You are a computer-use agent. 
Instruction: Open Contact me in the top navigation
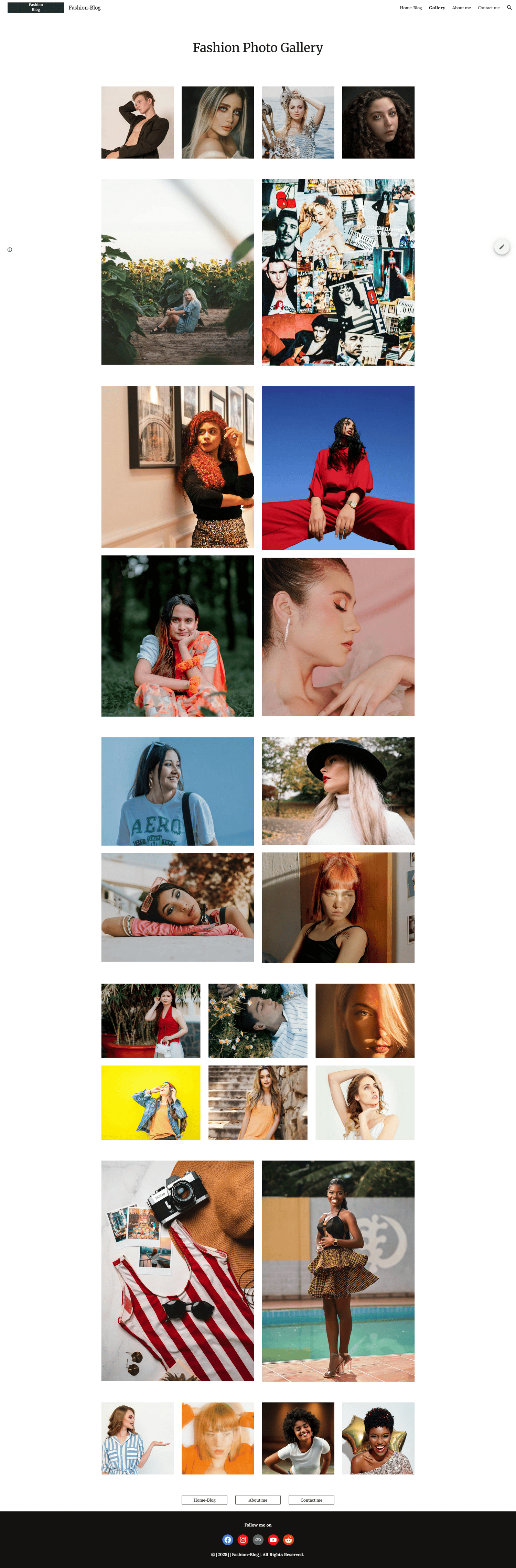[x=488, y=8]
